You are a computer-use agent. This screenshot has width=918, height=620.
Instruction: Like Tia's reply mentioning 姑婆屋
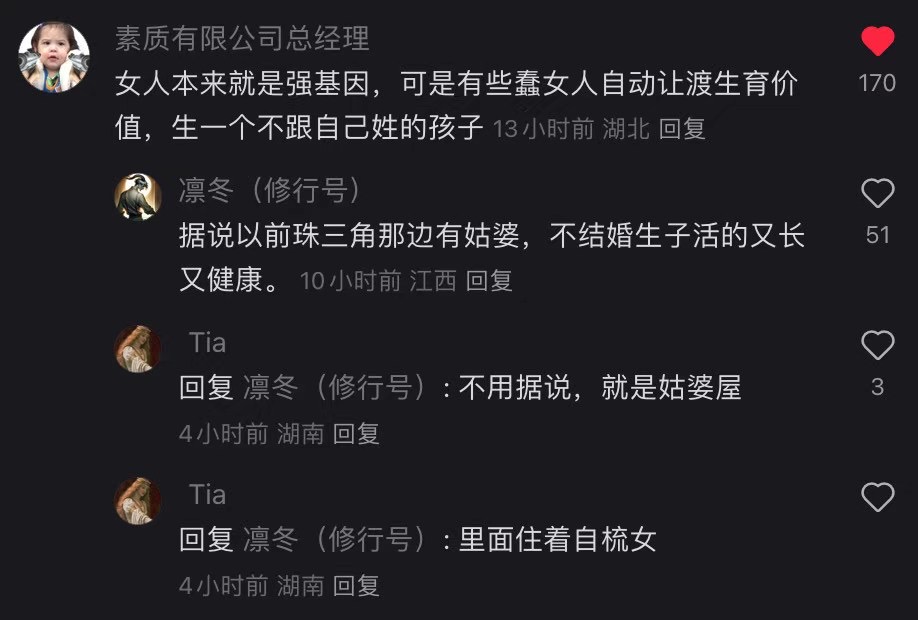pyautogui.click(x=877, y=345)
